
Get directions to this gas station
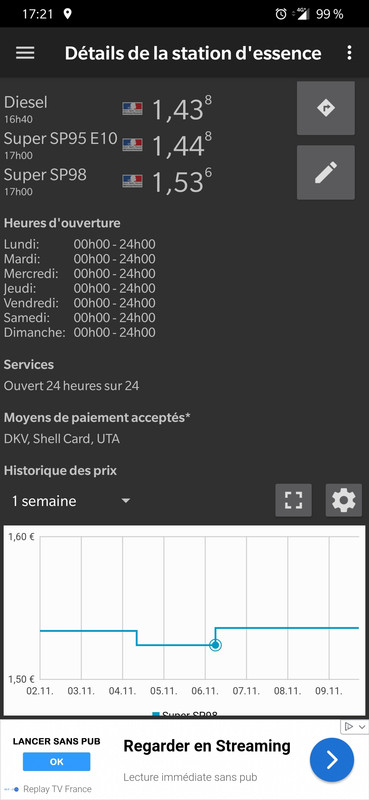(326, 108)
